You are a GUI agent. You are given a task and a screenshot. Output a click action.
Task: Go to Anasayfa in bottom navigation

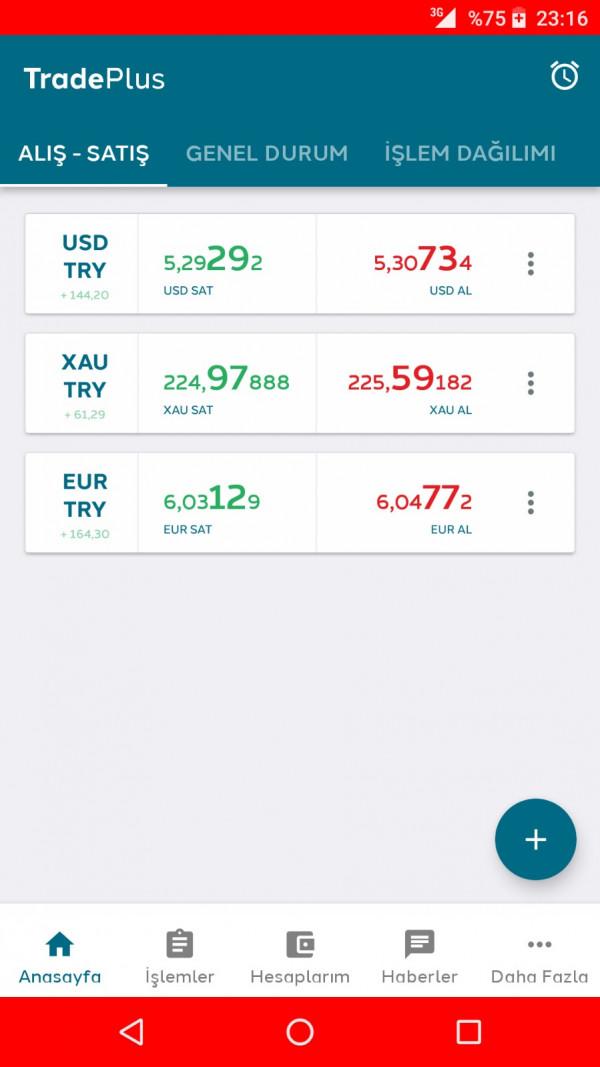(x=60, y=958)
